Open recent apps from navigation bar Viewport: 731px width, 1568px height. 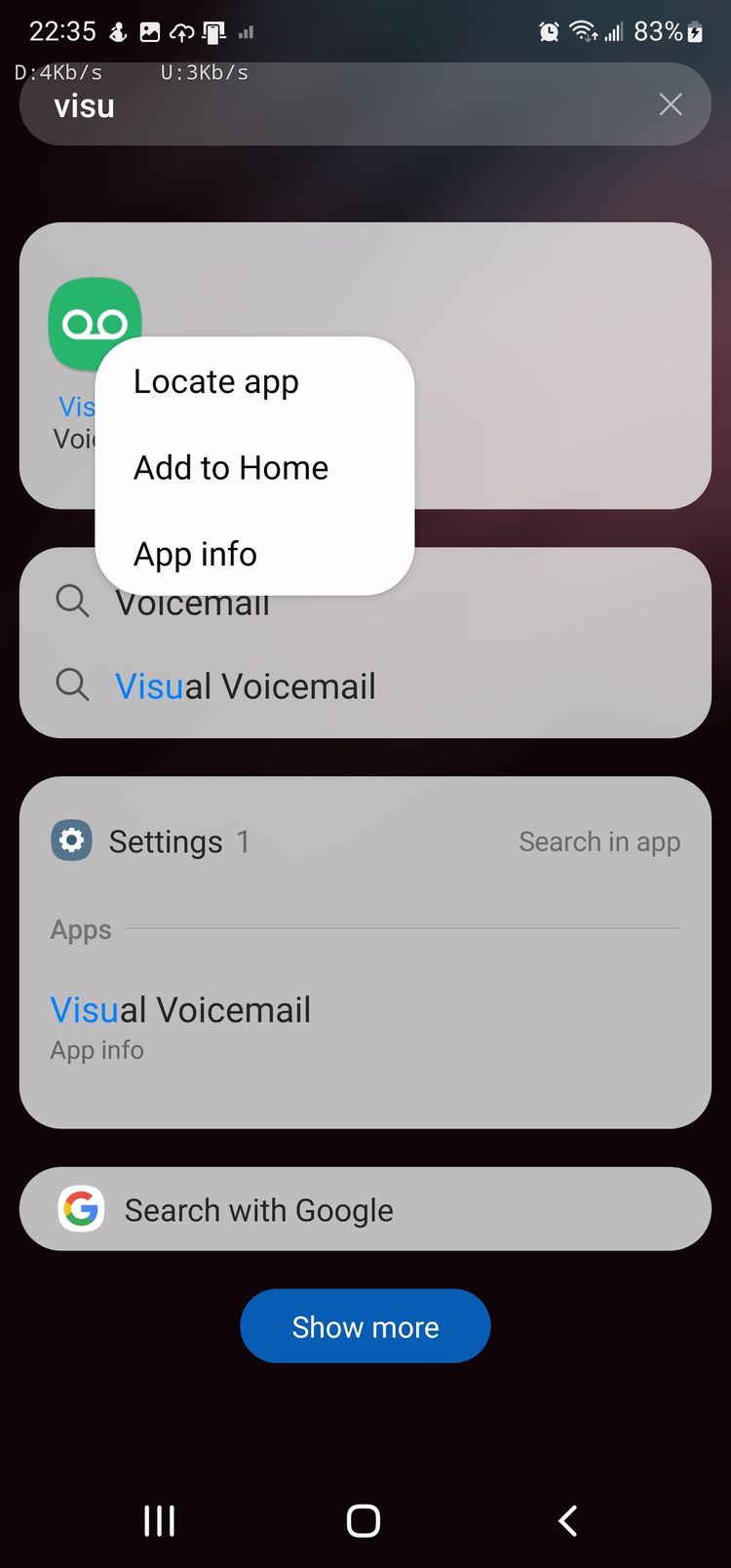tap(160, 1520)
